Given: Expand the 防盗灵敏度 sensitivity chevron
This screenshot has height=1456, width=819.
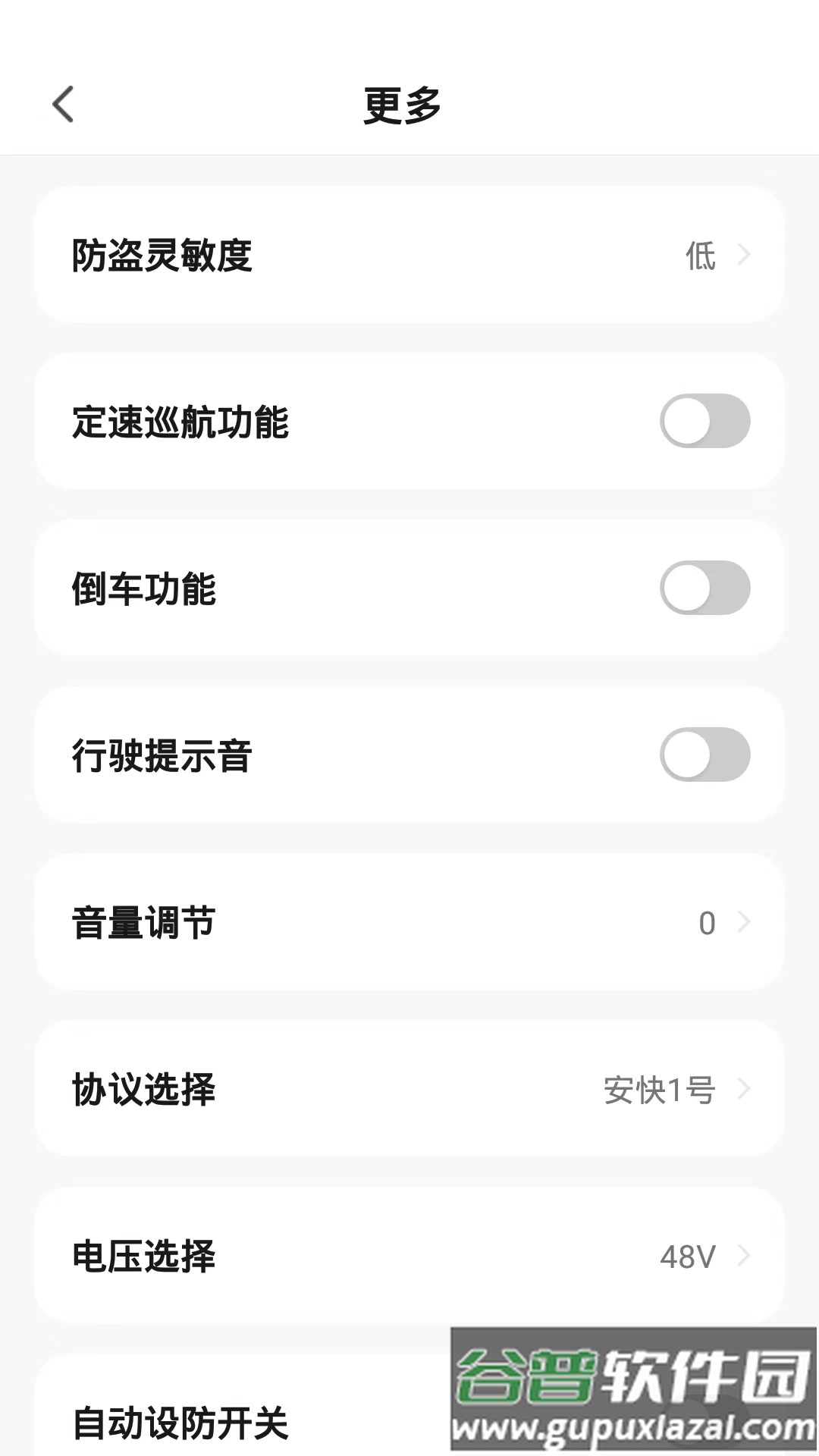Looking at the screenshot, I should click(x=744, y=256).
